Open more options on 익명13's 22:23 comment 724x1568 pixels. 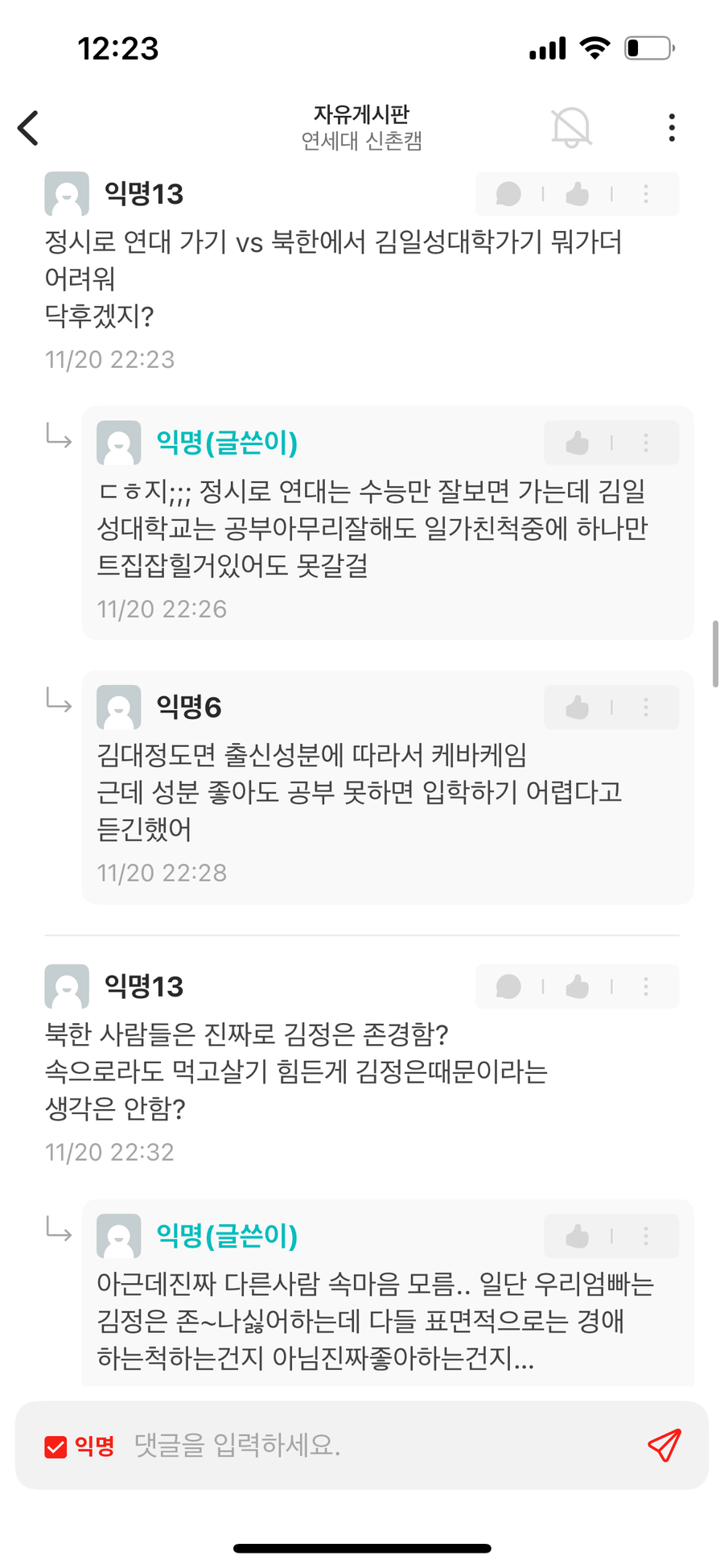coord(646,194)
